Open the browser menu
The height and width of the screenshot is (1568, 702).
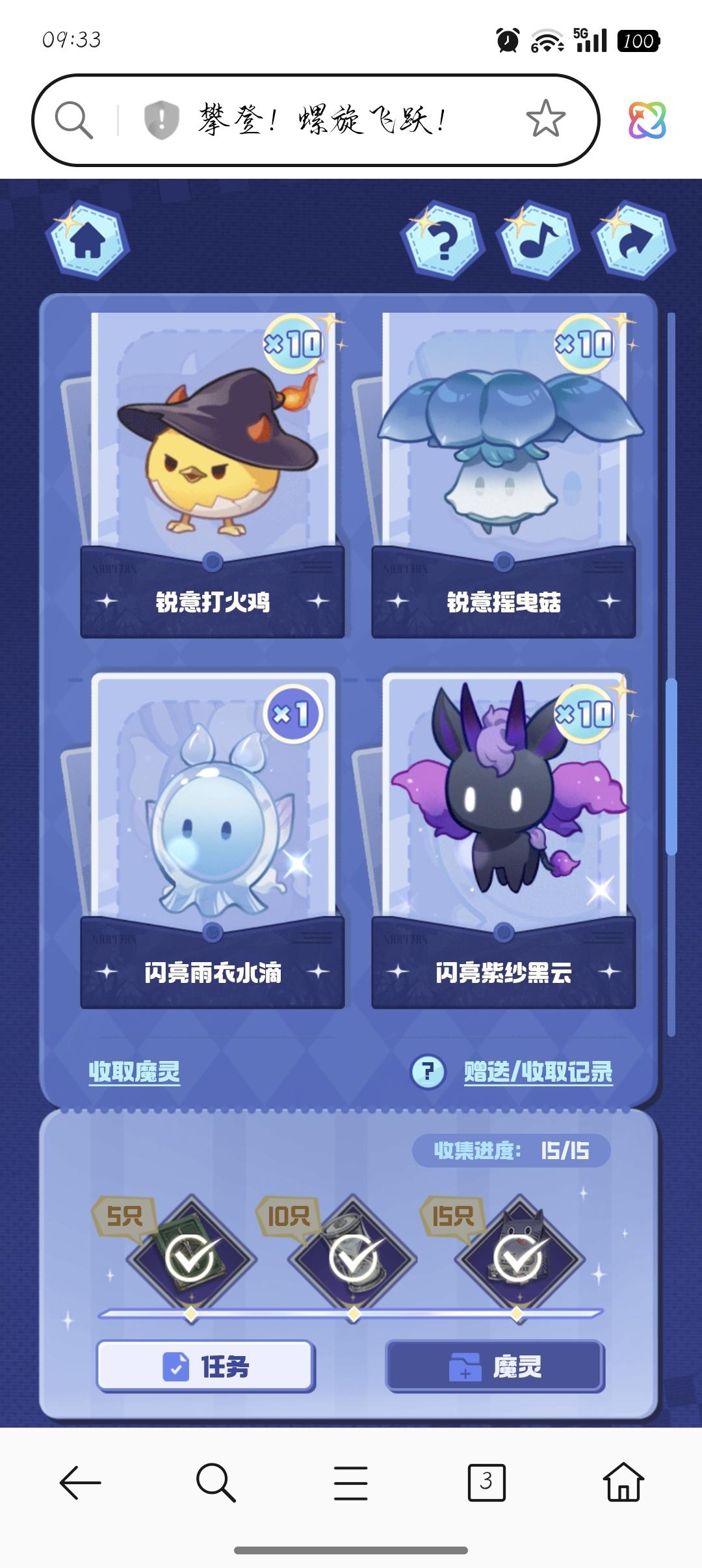(351, 1483)
